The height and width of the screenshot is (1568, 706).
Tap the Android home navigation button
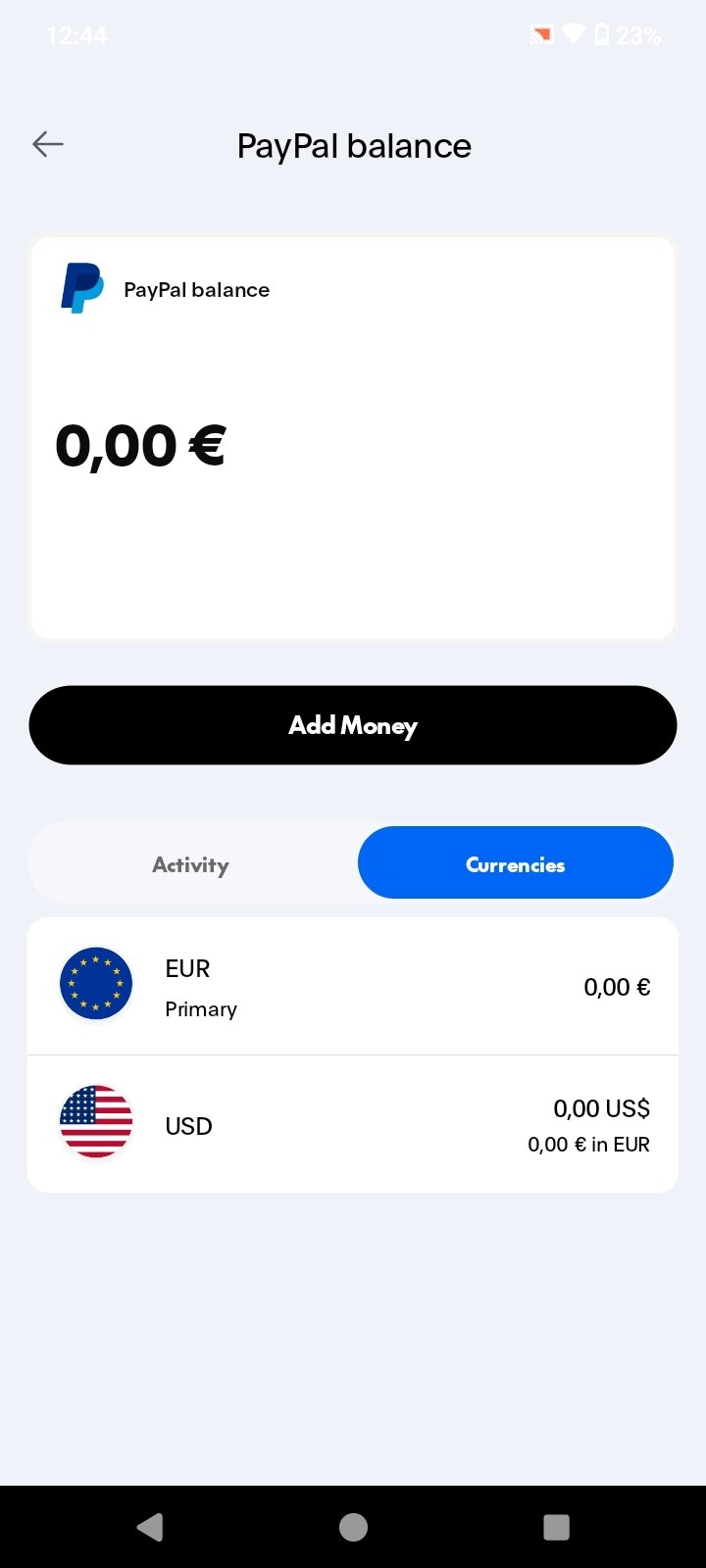click(353, 1526)
